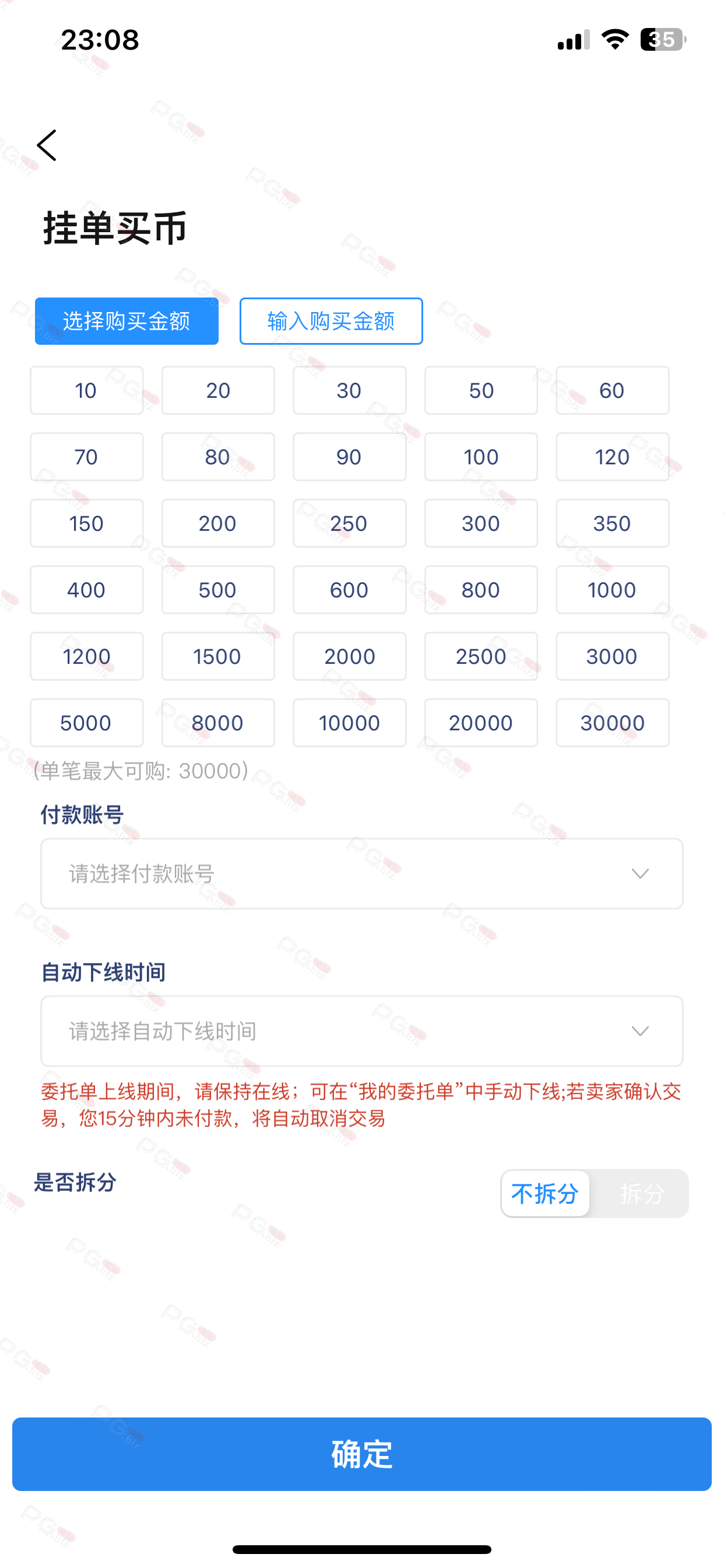The height and width of the screenshot is (1568, 724).
Task: Select the 250 amount option
Action: tap(349, 523)
